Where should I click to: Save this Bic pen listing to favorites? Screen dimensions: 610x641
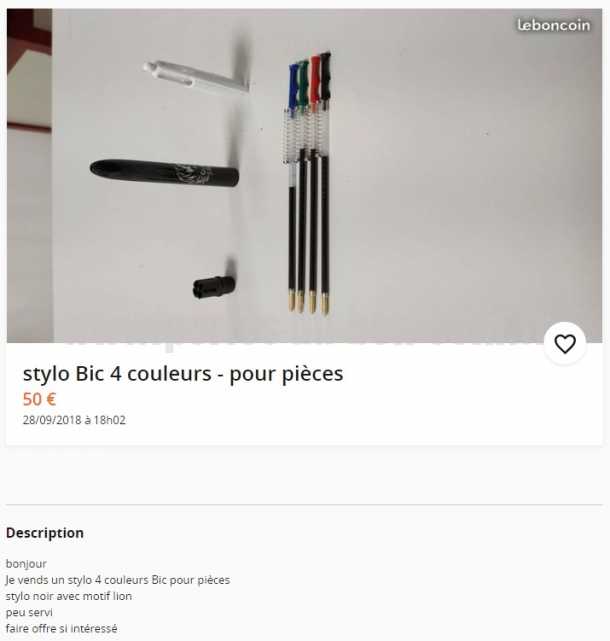coord(565,344)
